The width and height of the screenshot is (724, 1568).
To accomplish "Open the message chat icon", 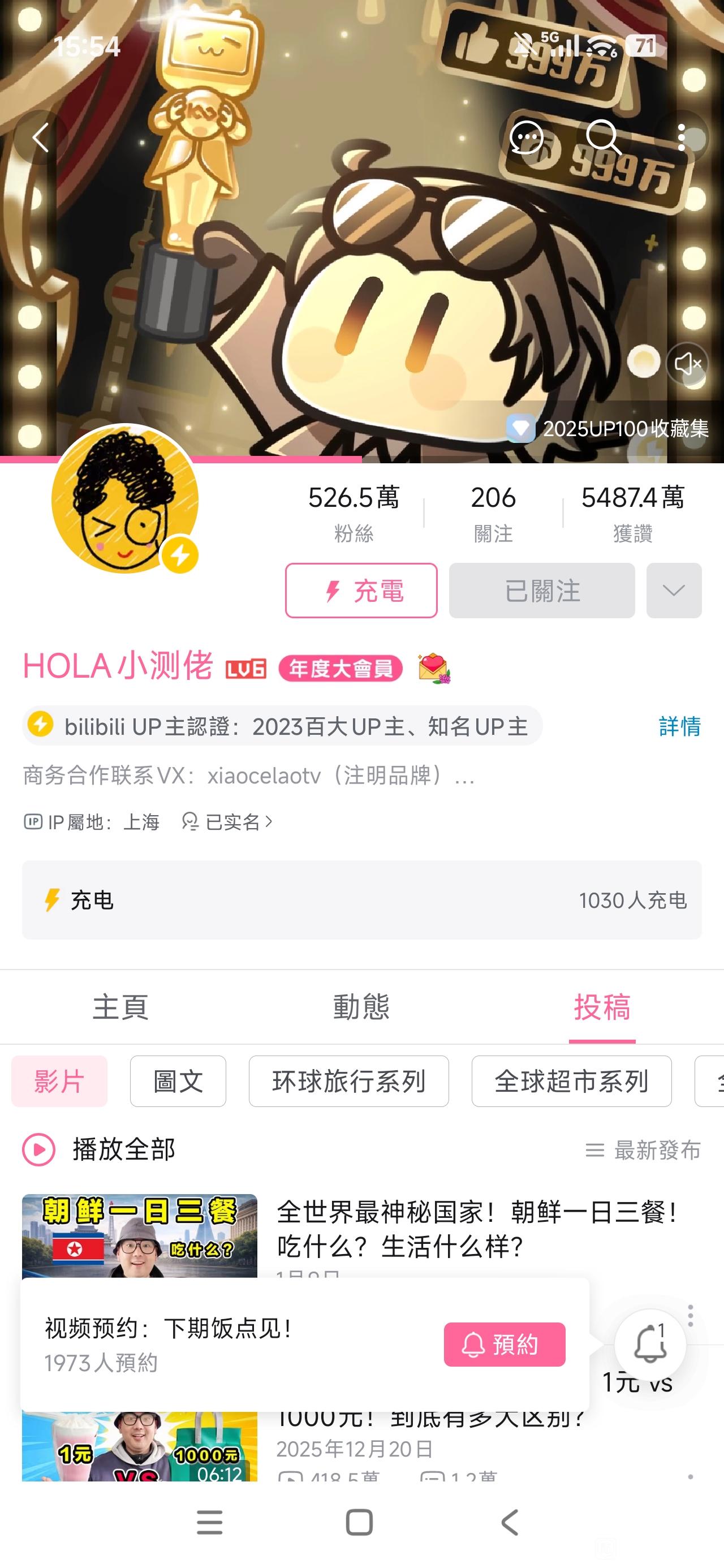I will tap(526, 137).
